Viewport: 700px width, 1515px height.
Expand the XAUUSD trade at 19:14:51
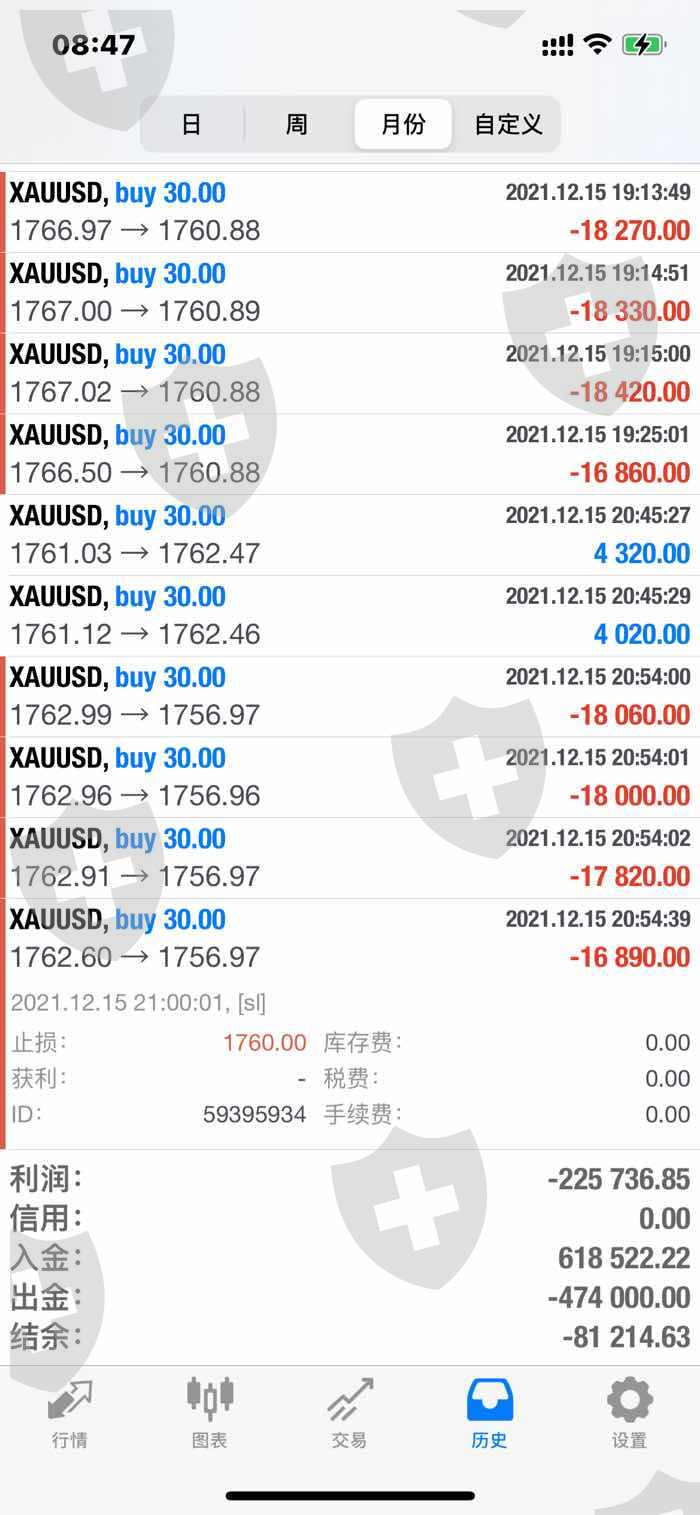tap(350, 292)
